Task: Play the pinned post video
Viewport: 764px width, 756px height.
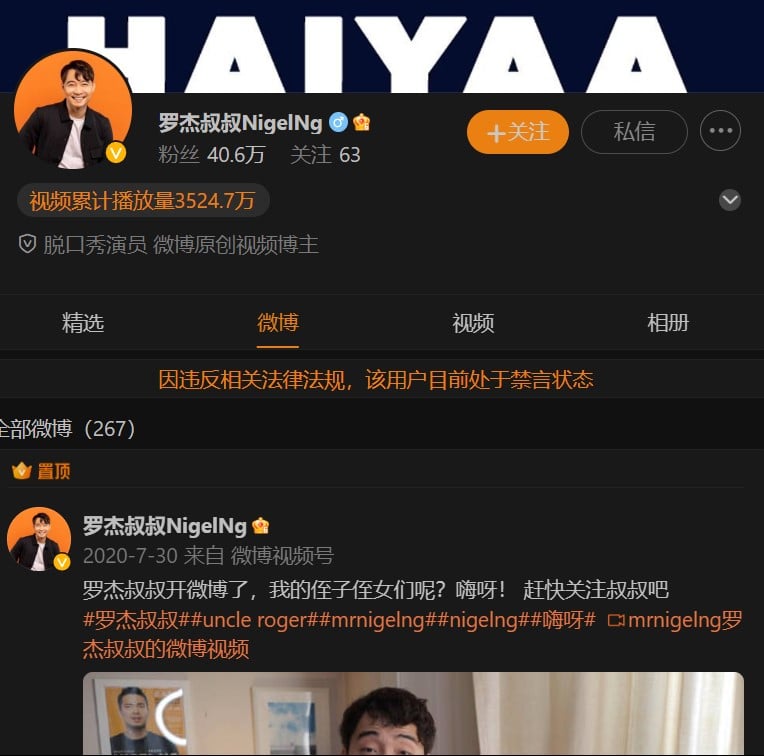Action: click(x=413, y=714)
